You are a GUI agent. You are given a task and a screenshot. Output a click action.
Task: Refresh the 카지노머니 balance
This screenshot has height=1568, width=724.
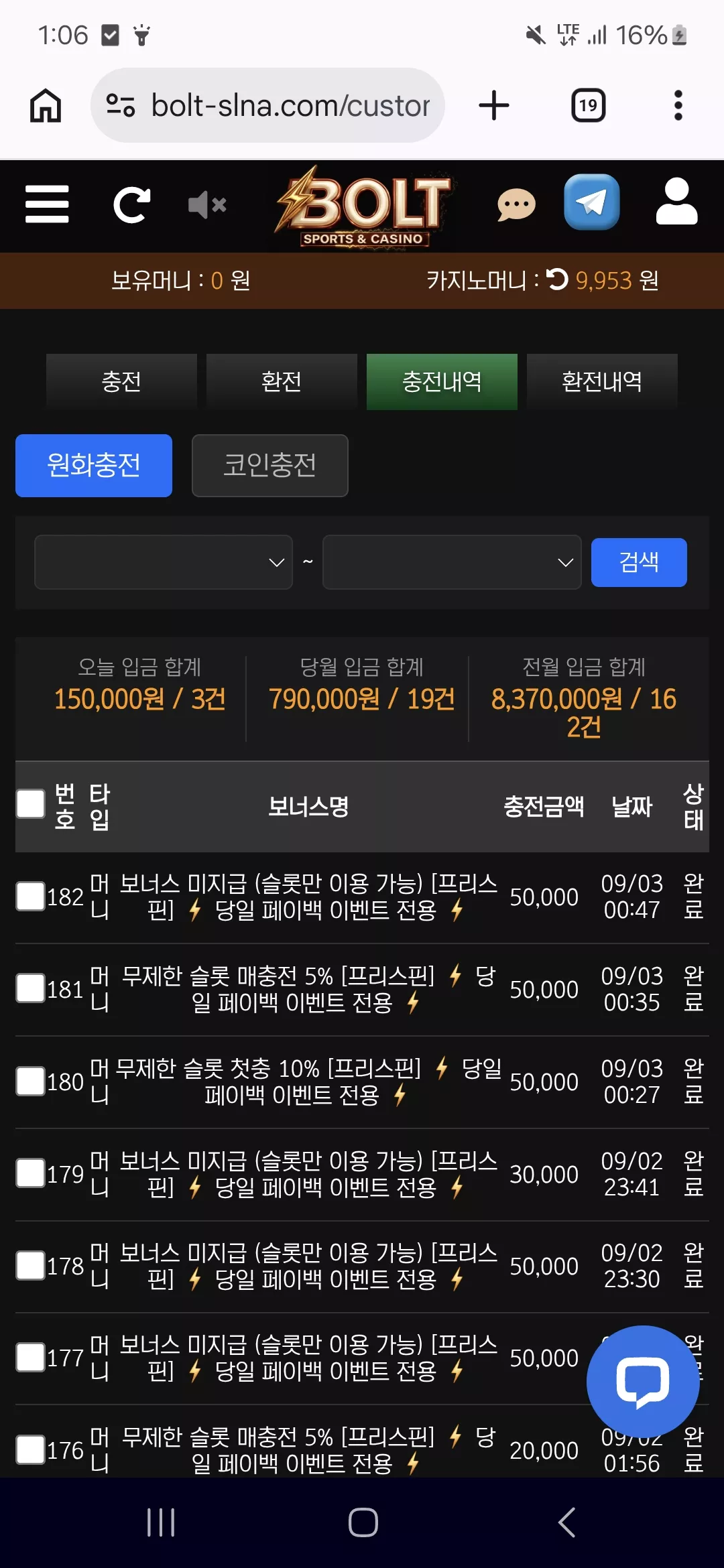point(556,279)
